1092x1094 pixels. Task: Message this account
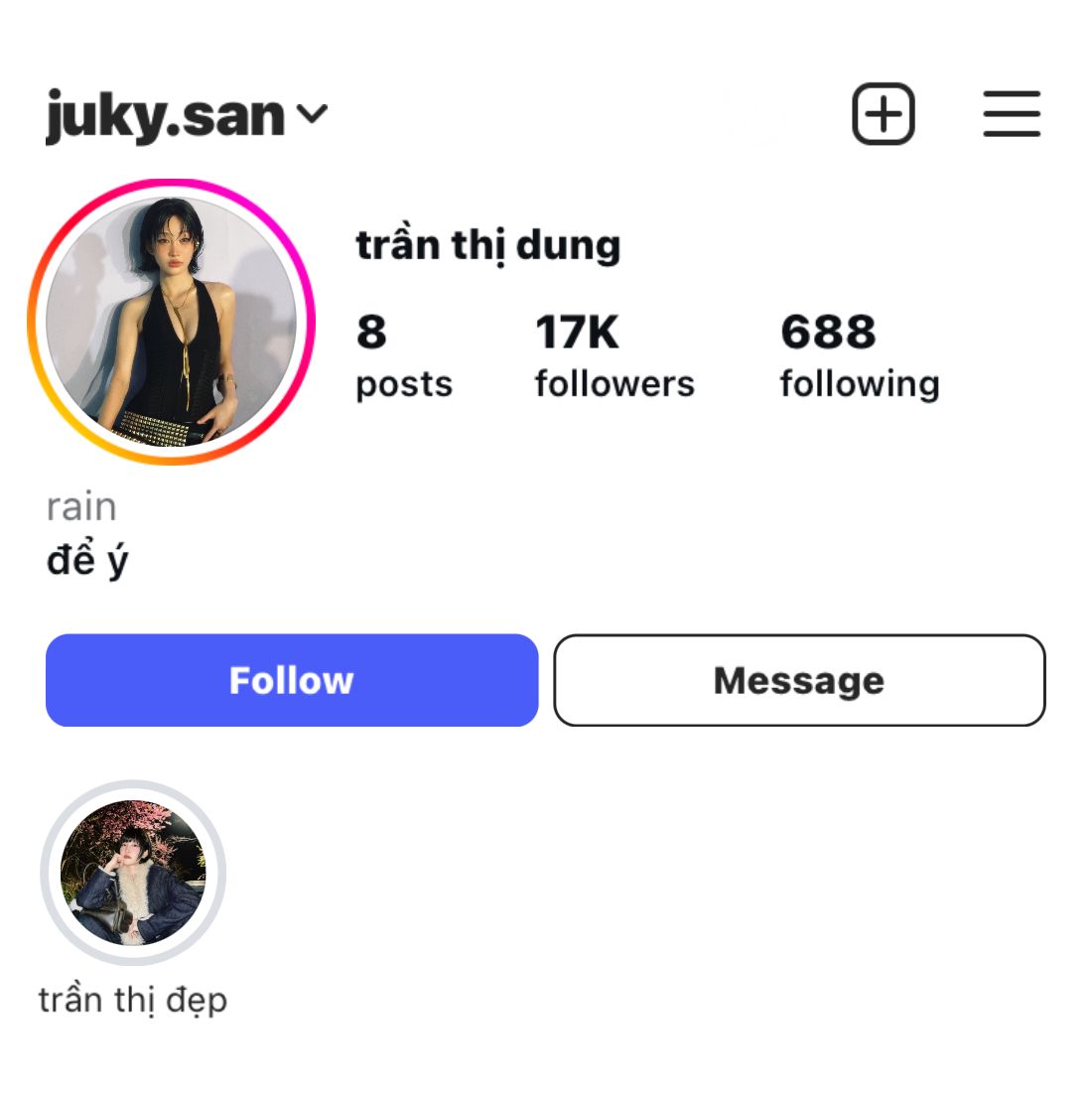coord(799,680)
